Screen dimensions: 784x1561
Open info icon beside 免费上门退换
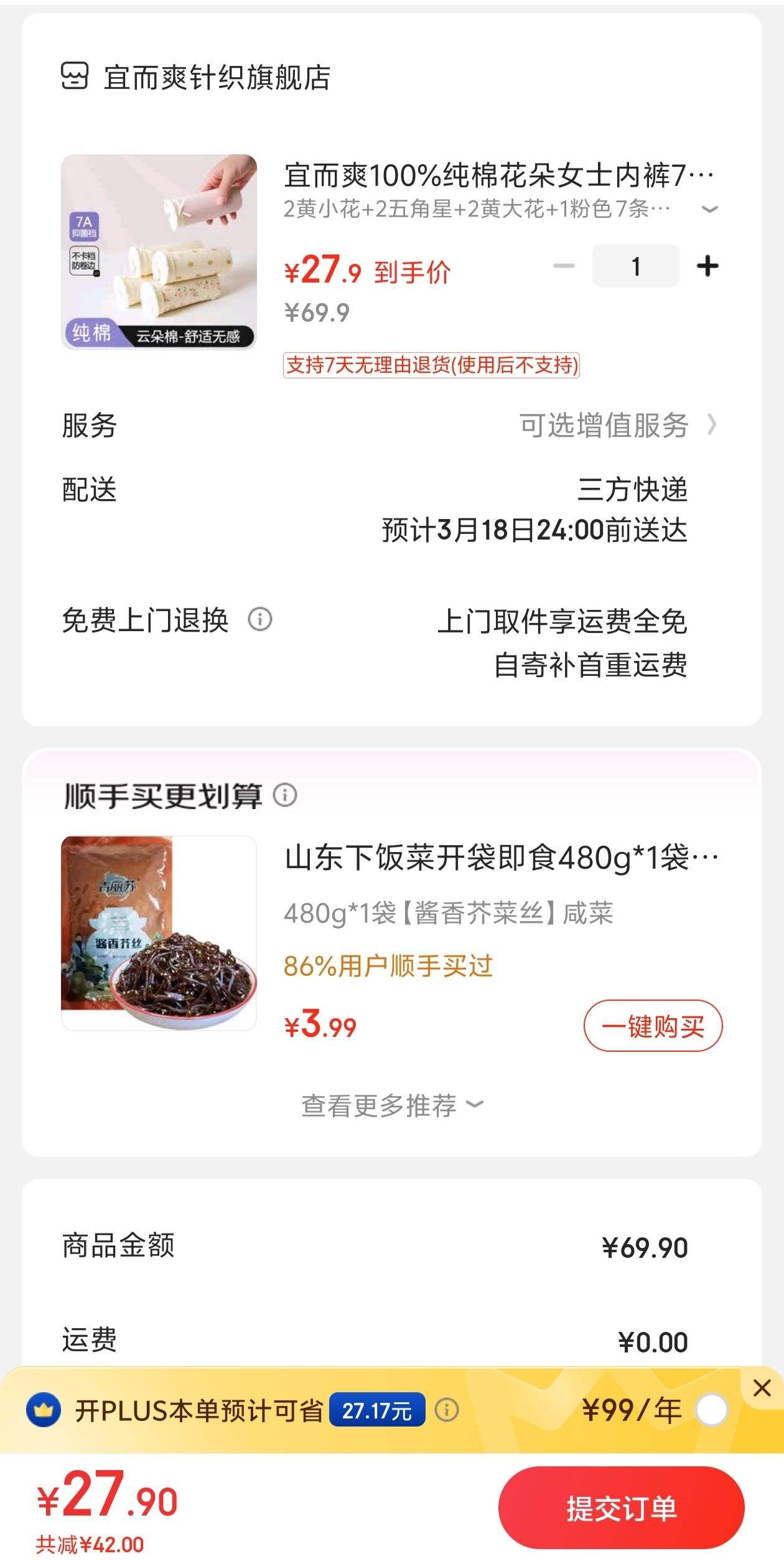(x=260, y=619)
